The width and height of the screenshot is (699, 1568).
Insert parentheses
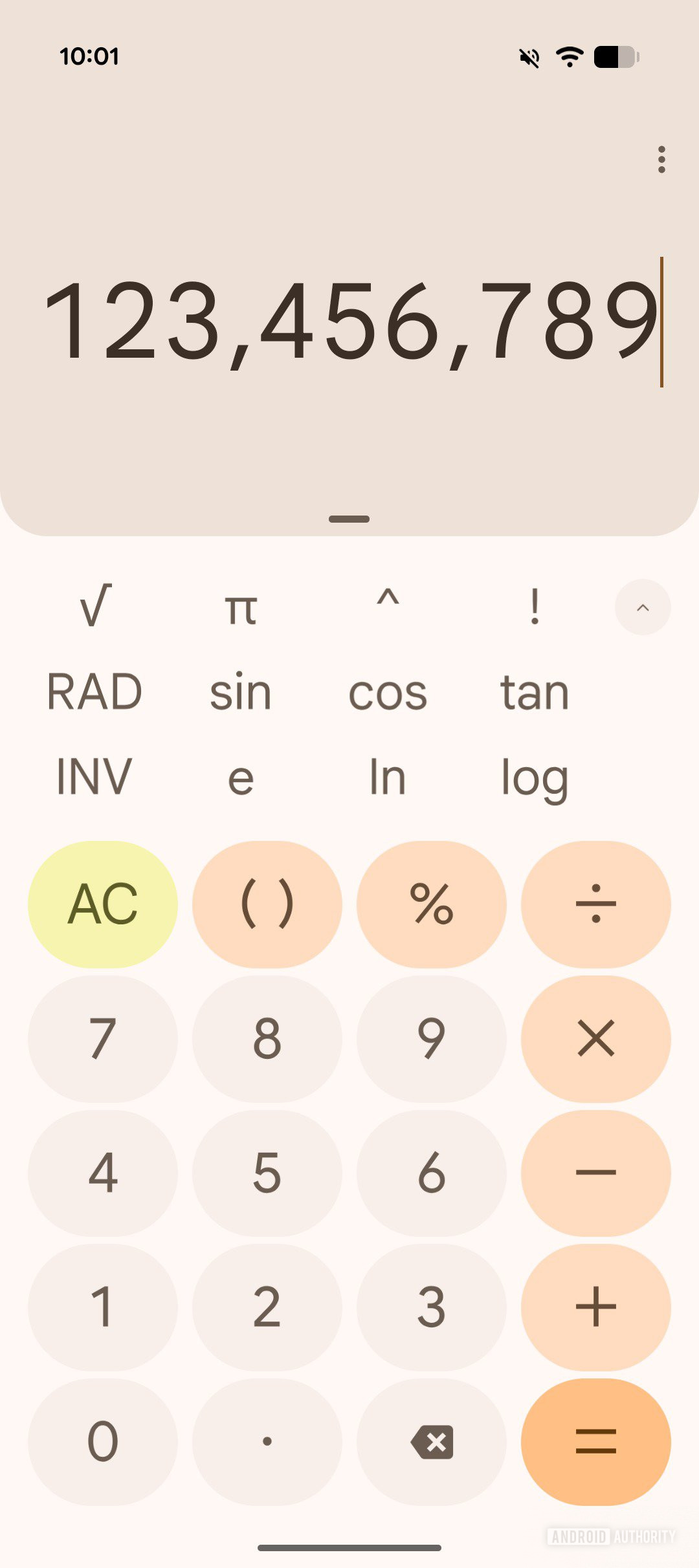[x=267, y=904]
